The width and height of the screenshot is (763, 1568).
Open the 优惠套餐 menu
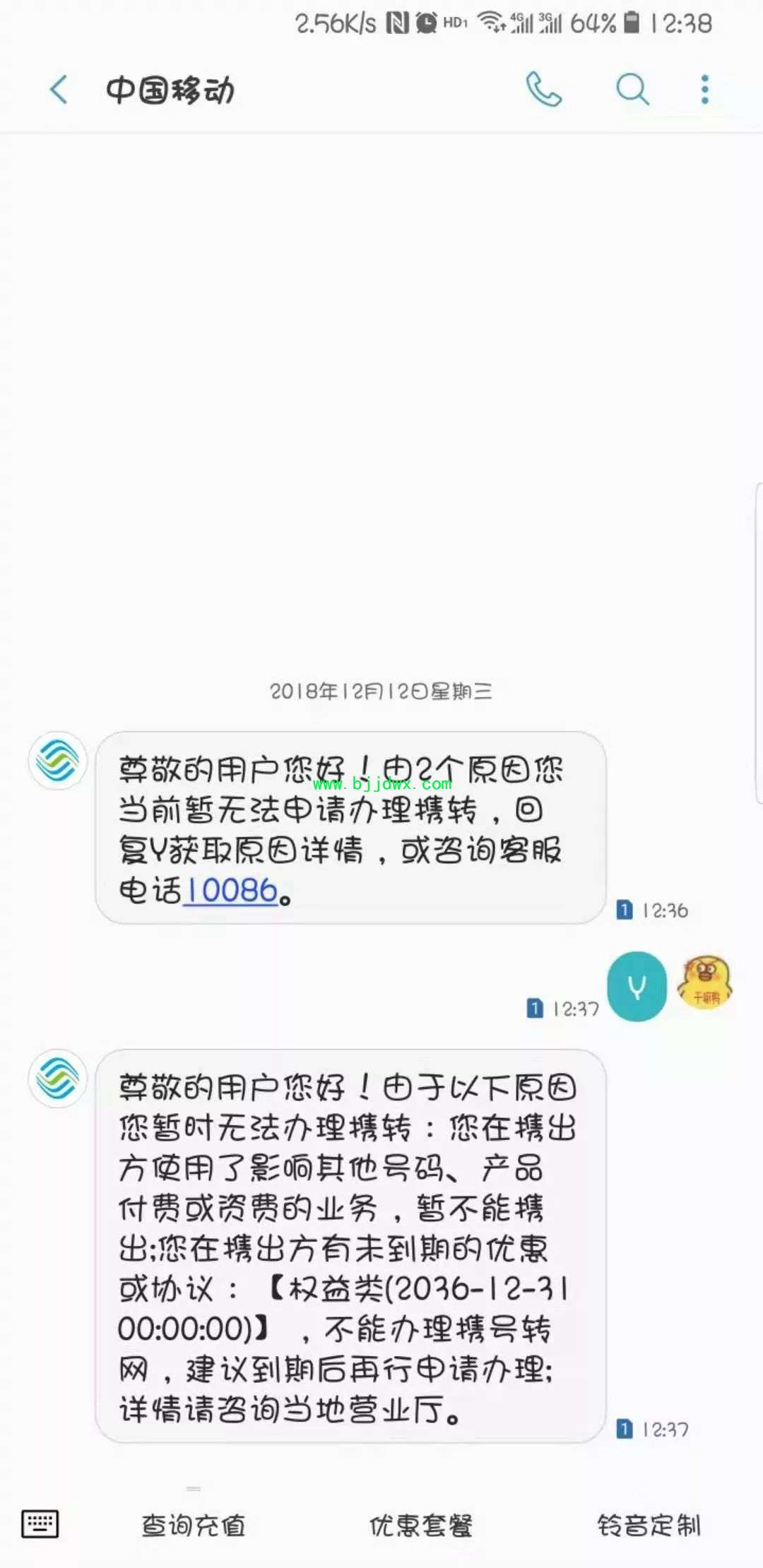coord(421,1525)
